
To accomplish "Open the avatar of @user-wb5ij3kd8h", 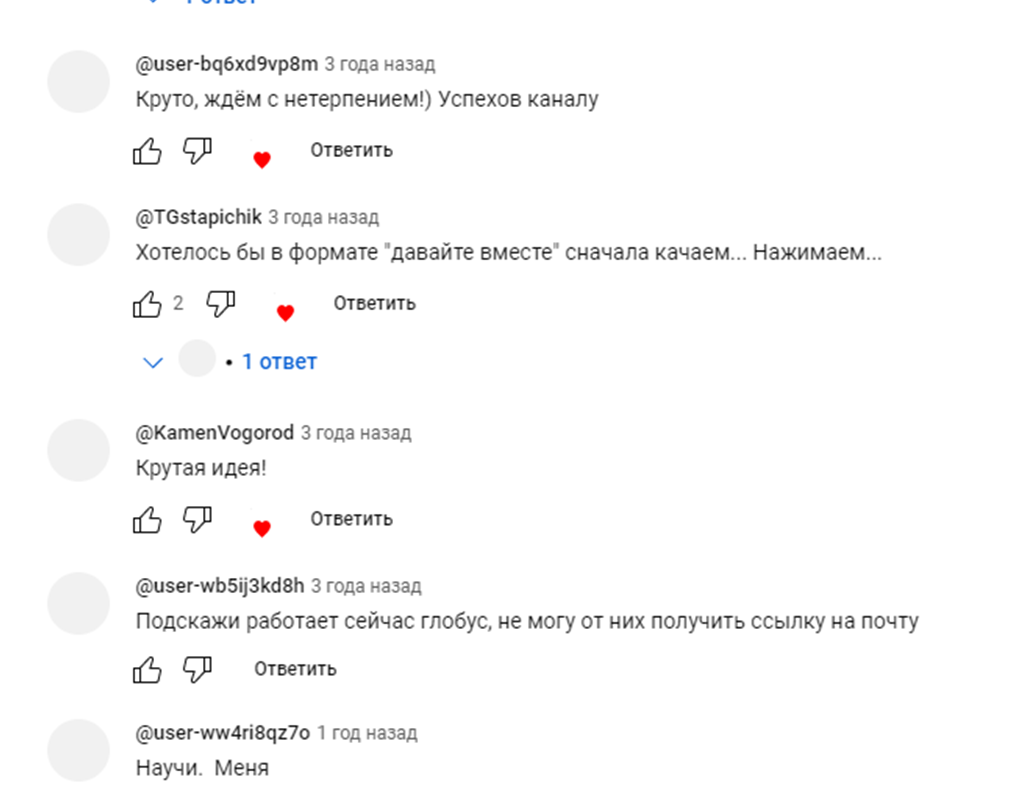I will click(x=79, y=603).
